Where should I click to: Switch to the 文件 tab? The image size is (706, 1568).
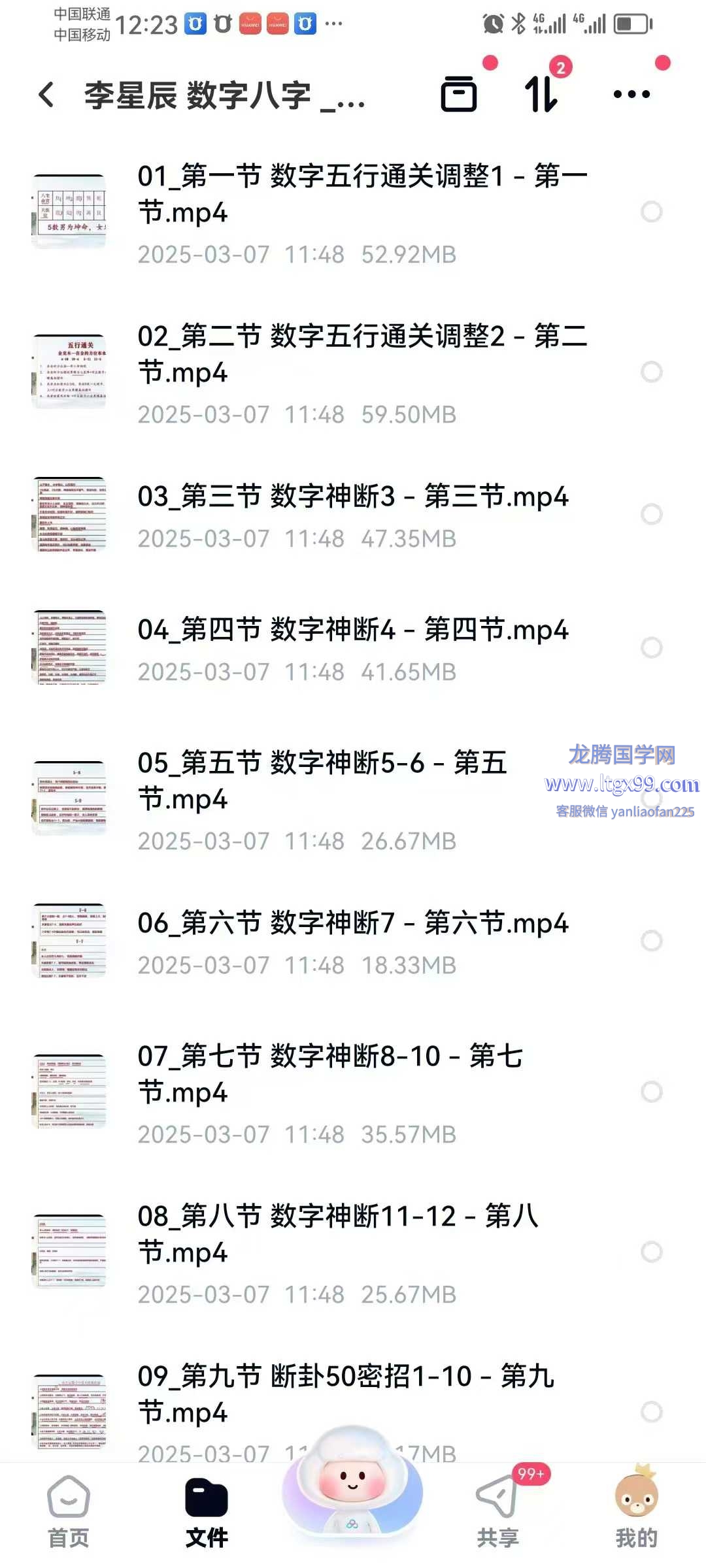(x=207, y=1512)
